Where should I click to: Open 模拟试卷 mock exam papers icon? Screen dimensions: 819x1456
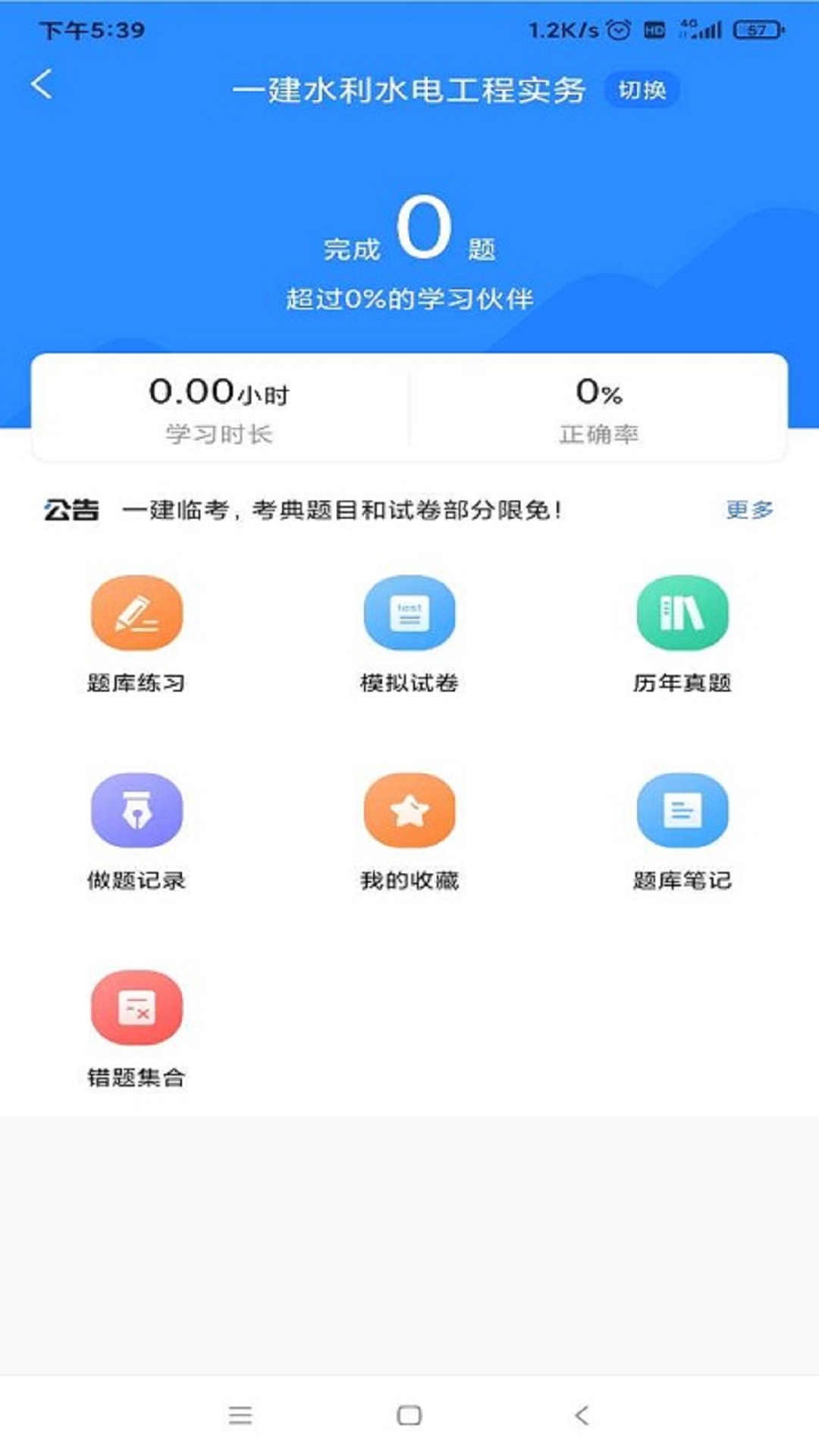[409, 616]
